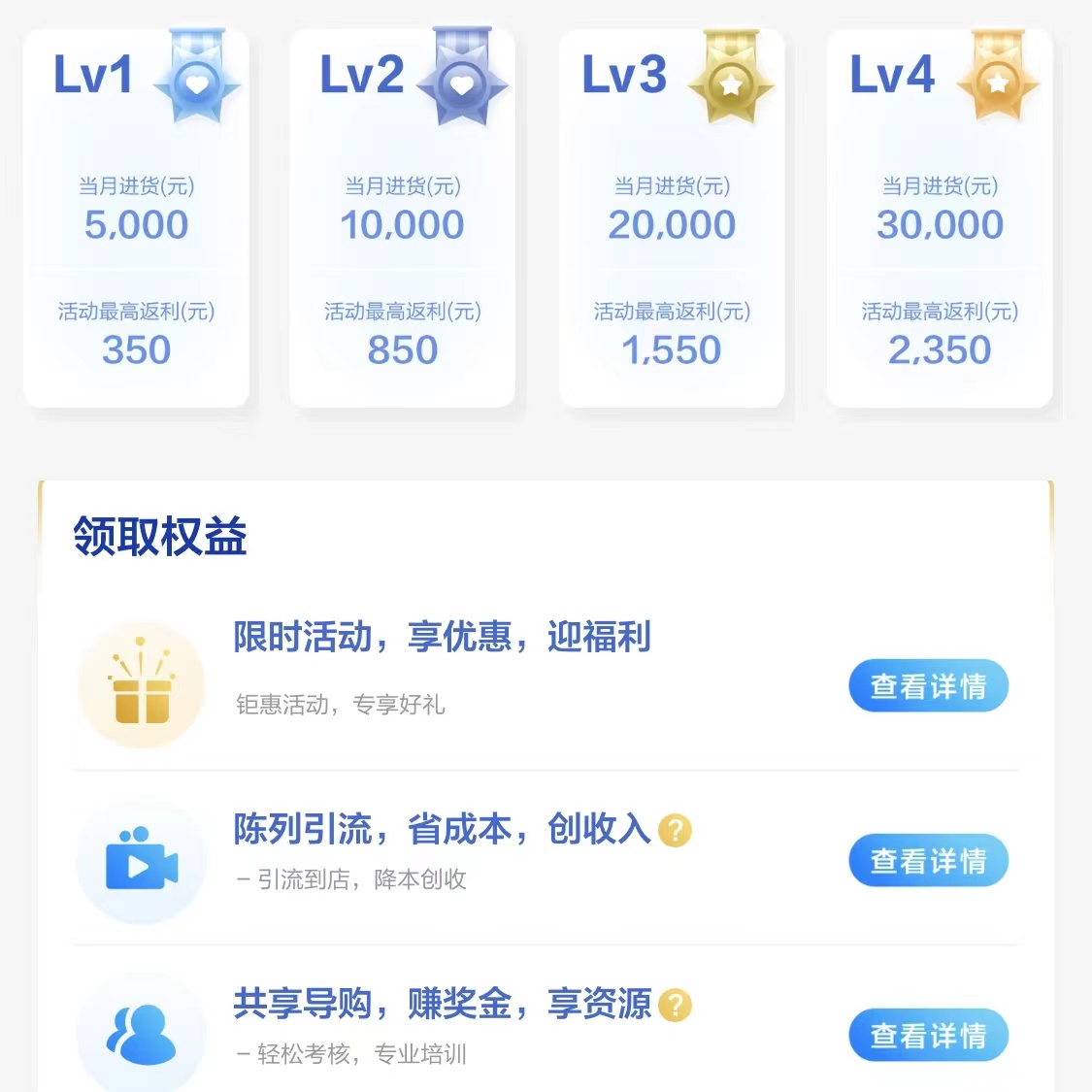The image size is (1092, 1092).
Task: Open 查看详情 for 陈列引流
Action: point(928,861)
